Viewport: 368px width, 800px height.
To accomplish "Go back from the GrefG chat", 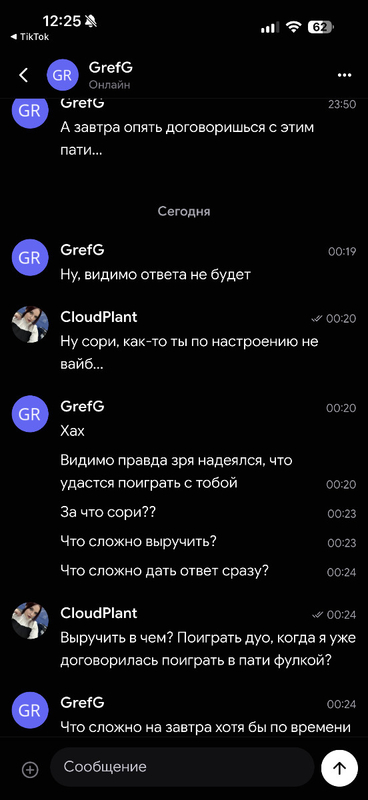I will click(23, 75).
